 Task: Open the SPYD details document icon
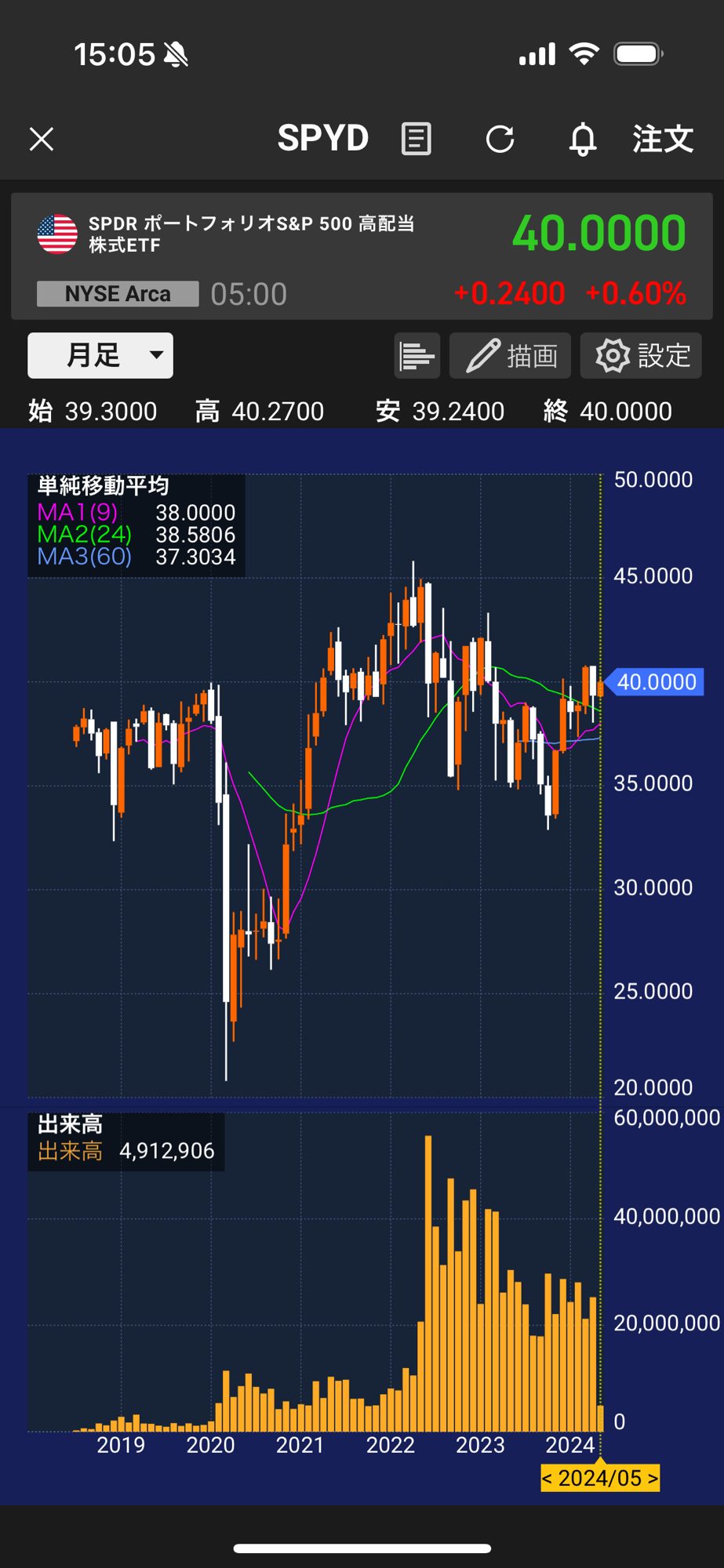pos(416,140)
